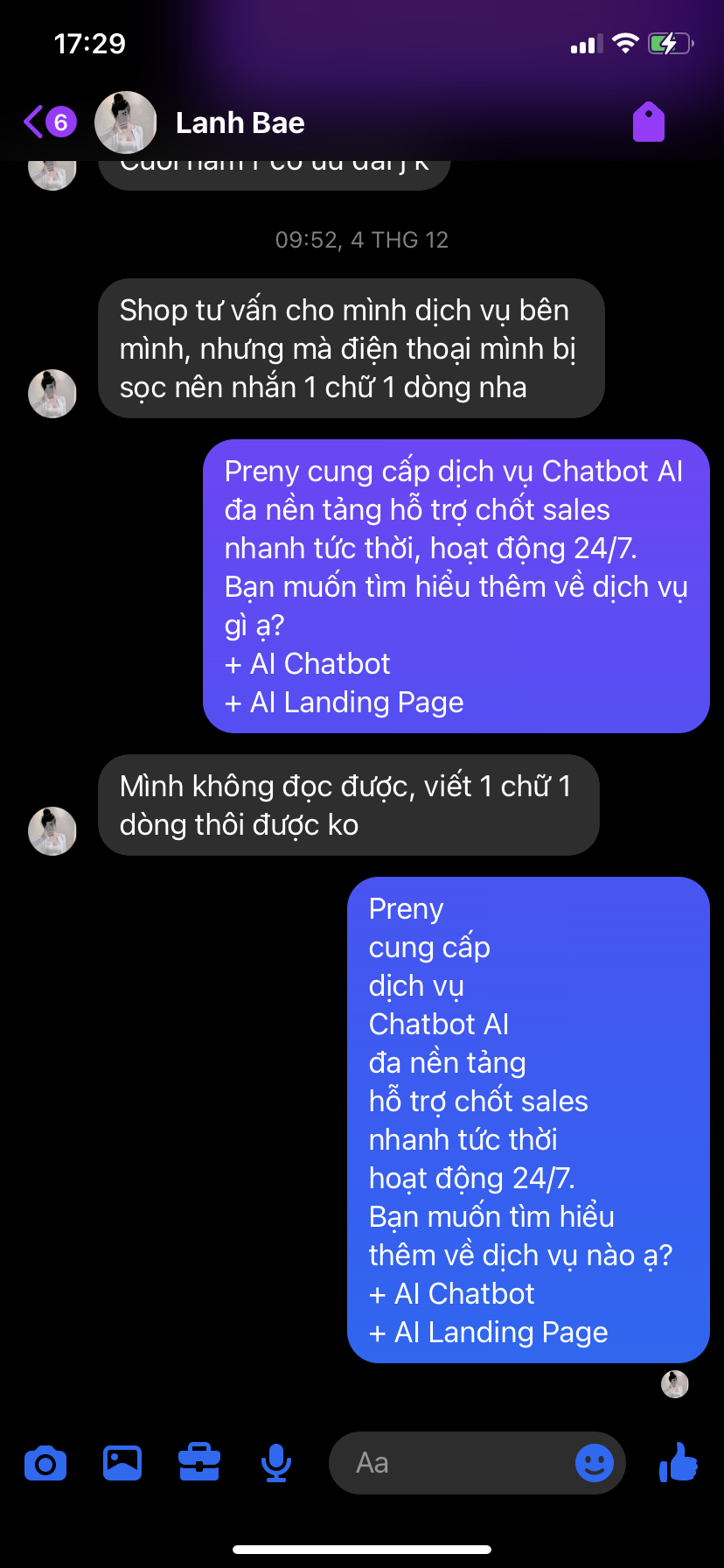Open the business tools briefcase icon
Image resolution: width=724 pixels, height=1568 pixels.
[x=199, y=1461]
